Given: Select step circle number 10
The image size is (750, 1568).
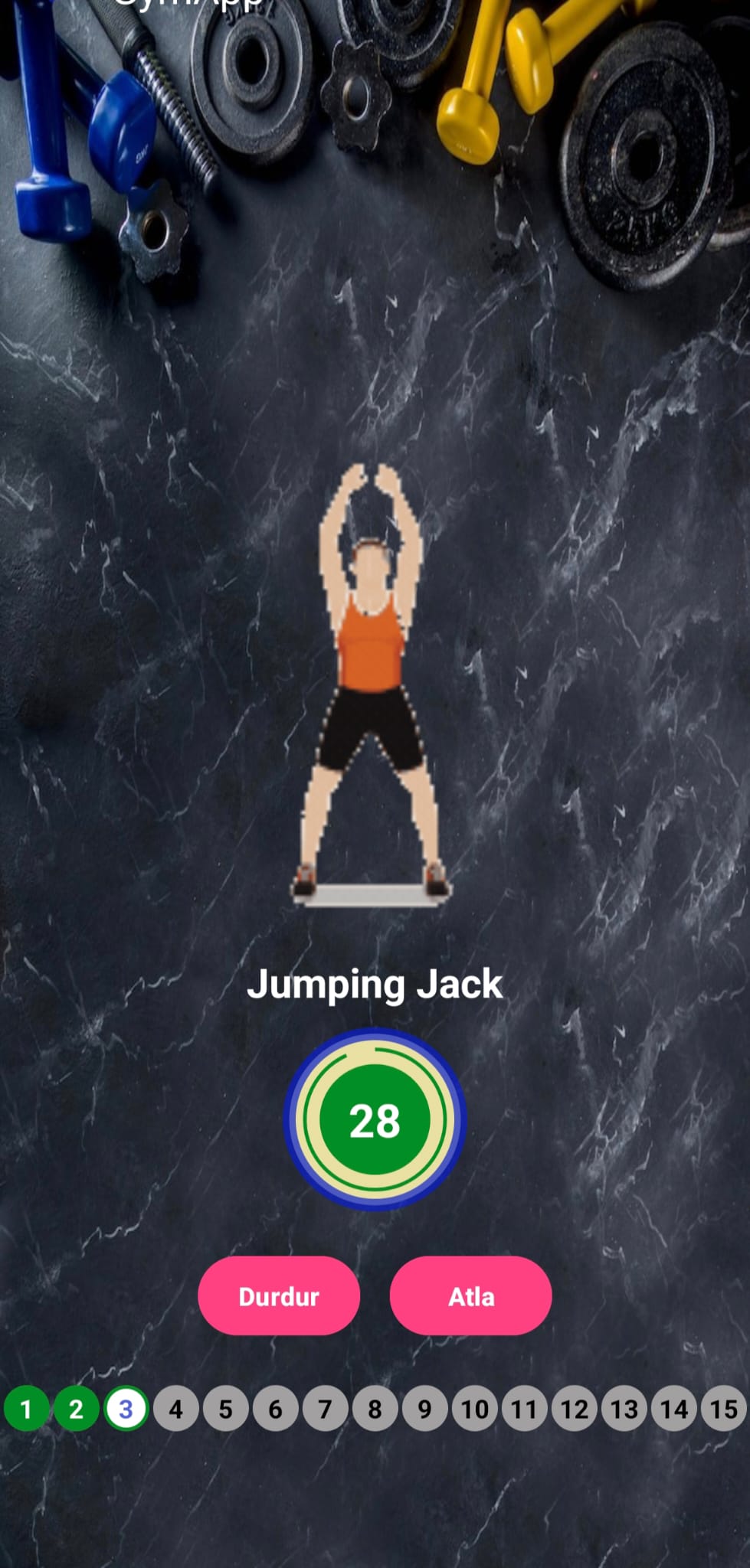Looking at the screenshot, I should coord(475,1409).
